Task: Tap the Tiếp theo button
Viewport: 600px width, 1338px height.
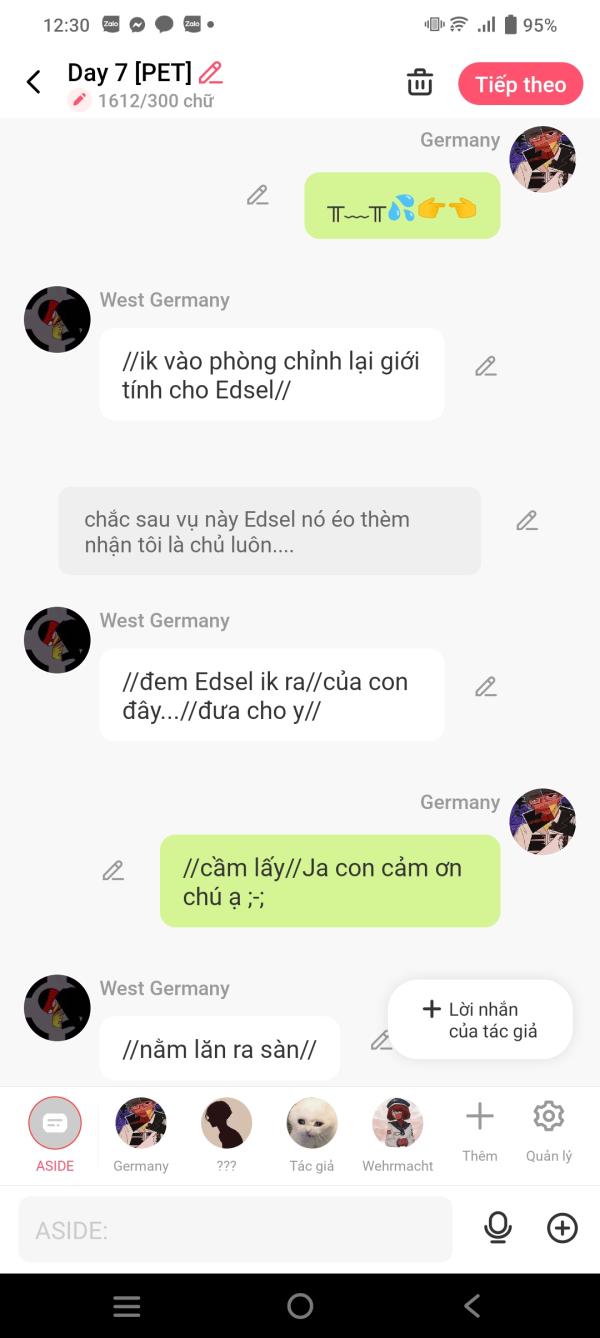Action: 520,84
